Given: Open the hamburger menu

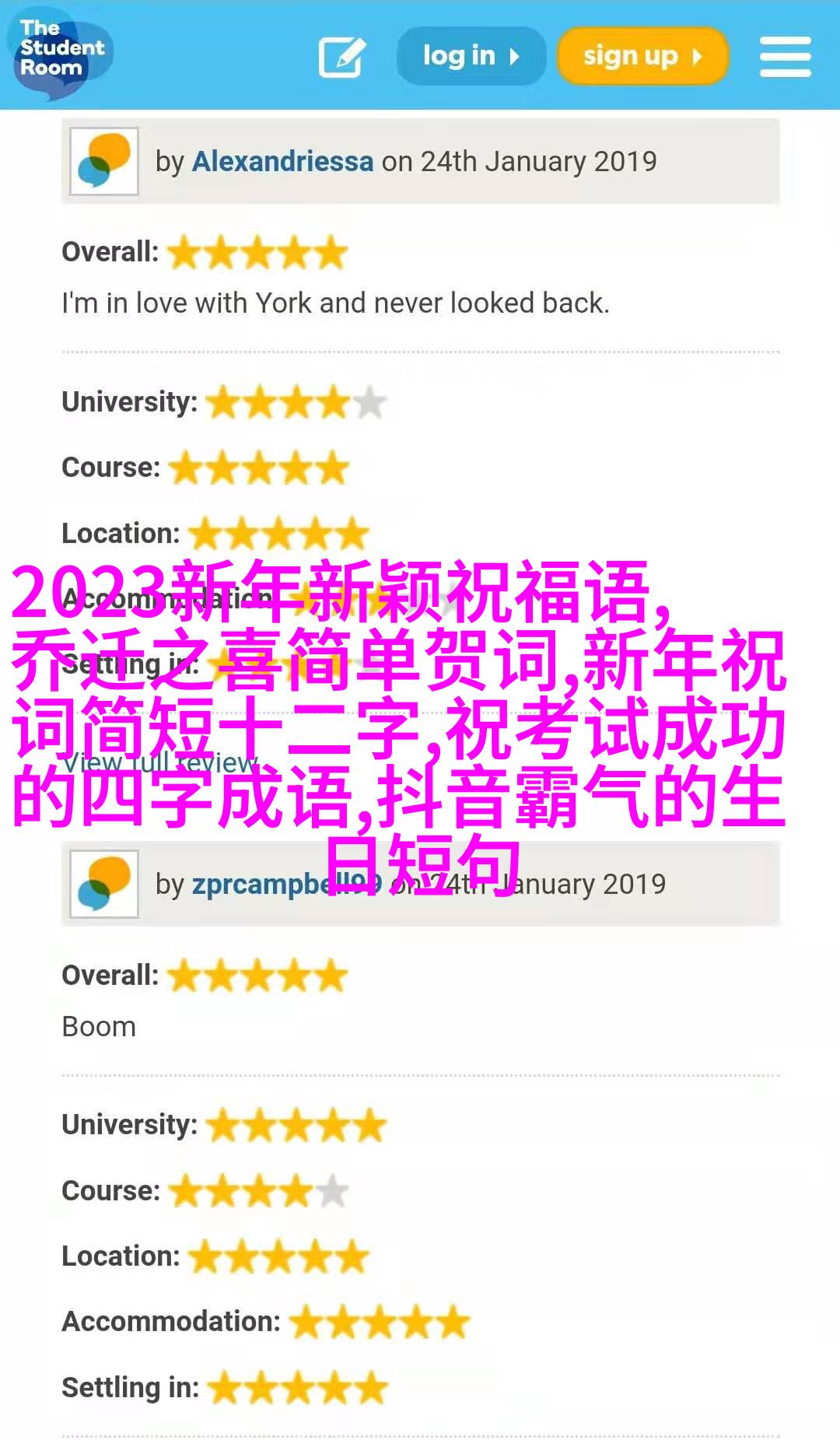Looking at the screenshot, I should [x=785, y=56].
